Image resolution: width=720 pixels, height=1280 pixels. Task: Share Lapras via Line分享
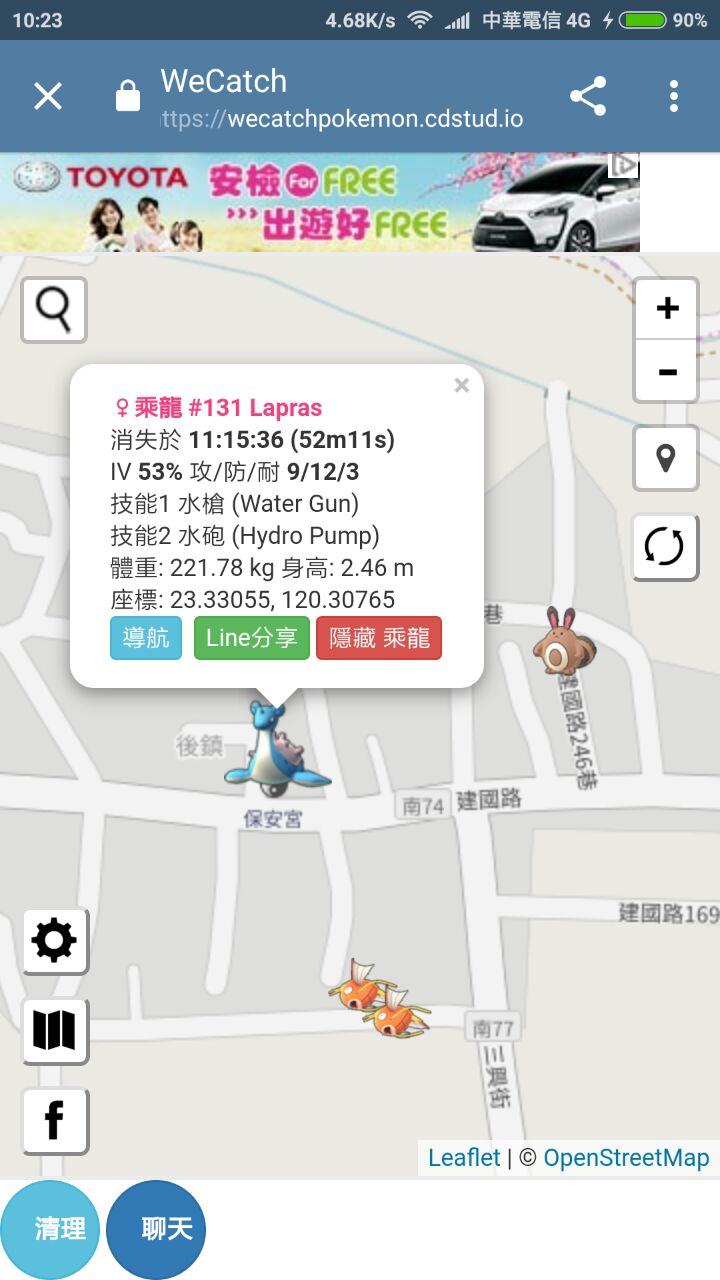251,638
